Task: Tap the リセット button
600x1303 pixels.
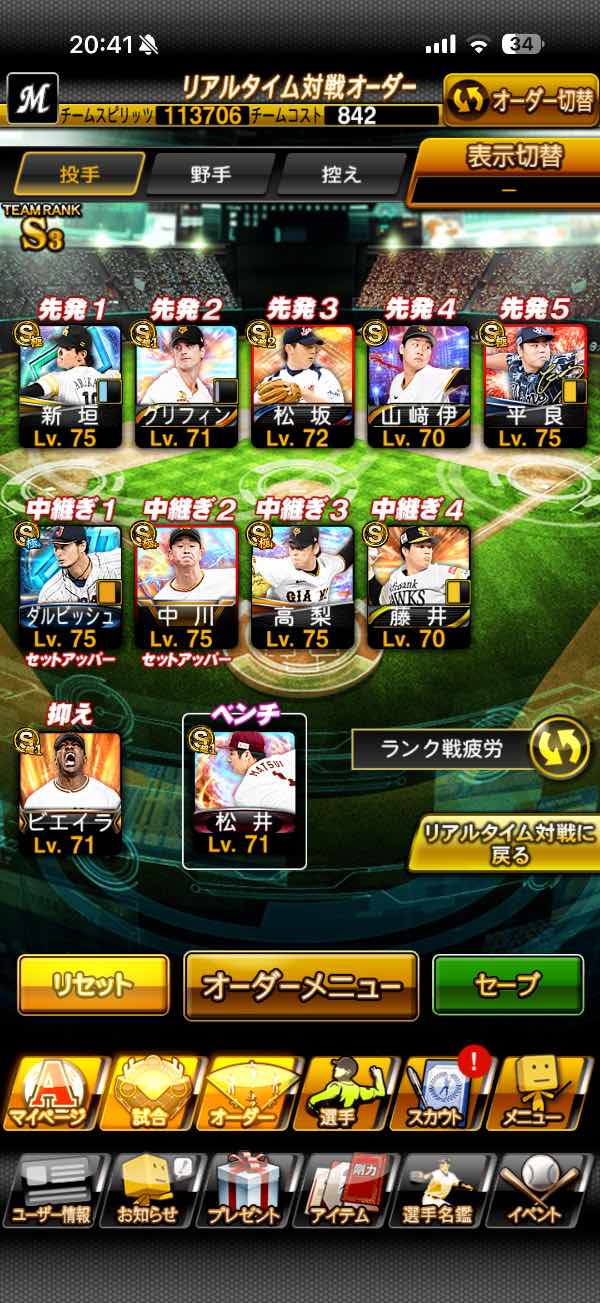Action: pos(93,984)
